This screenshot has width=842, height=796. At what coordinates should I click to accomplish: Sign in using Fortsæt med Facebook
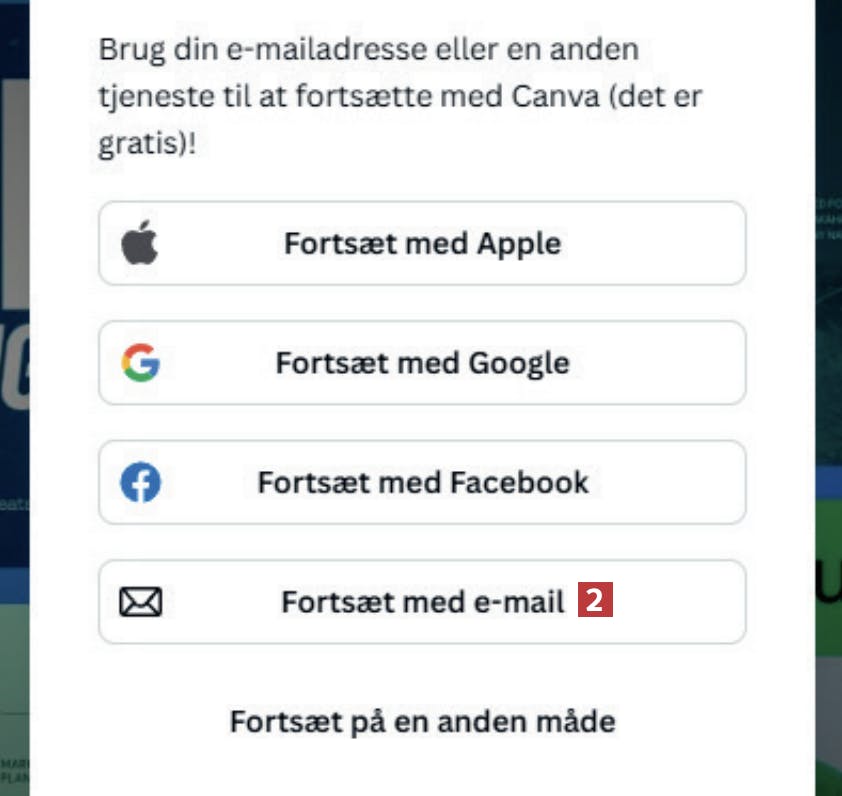[x=422, y=483]
